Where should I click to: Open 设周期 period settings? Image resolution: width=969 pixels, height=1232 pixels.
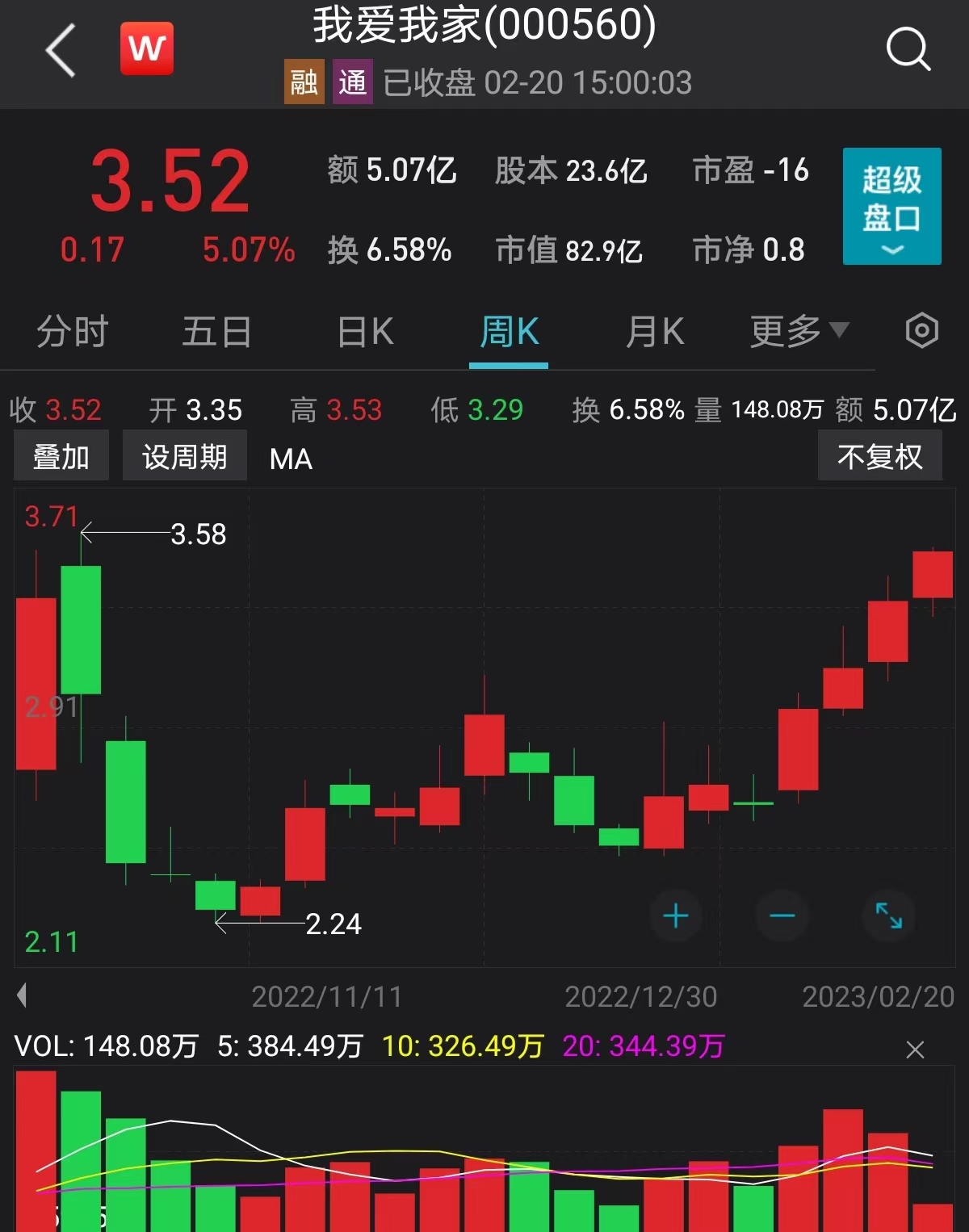184,455
